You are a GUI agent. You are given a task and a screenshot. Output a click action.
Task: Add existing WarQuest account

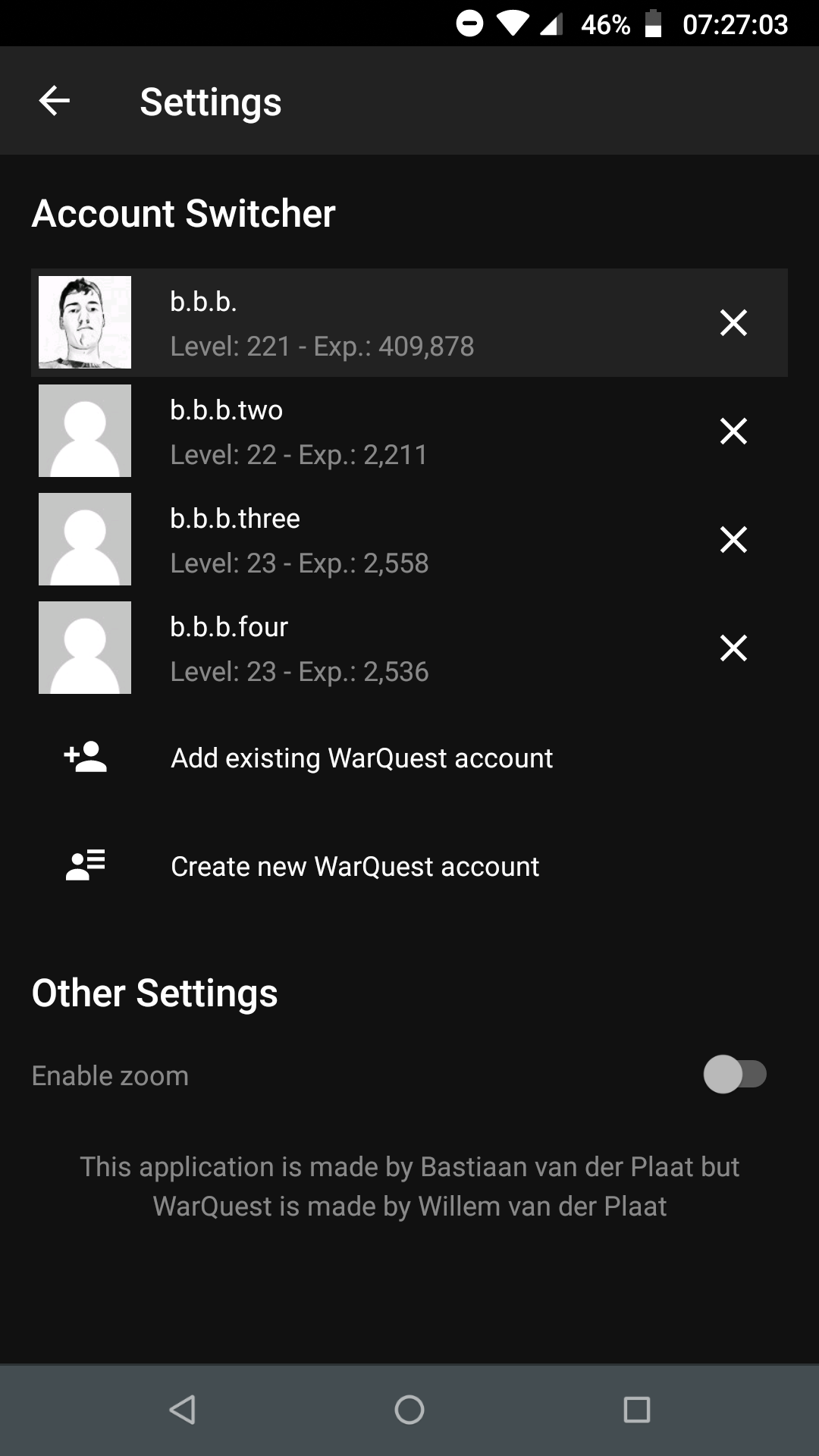coord(409,758)
